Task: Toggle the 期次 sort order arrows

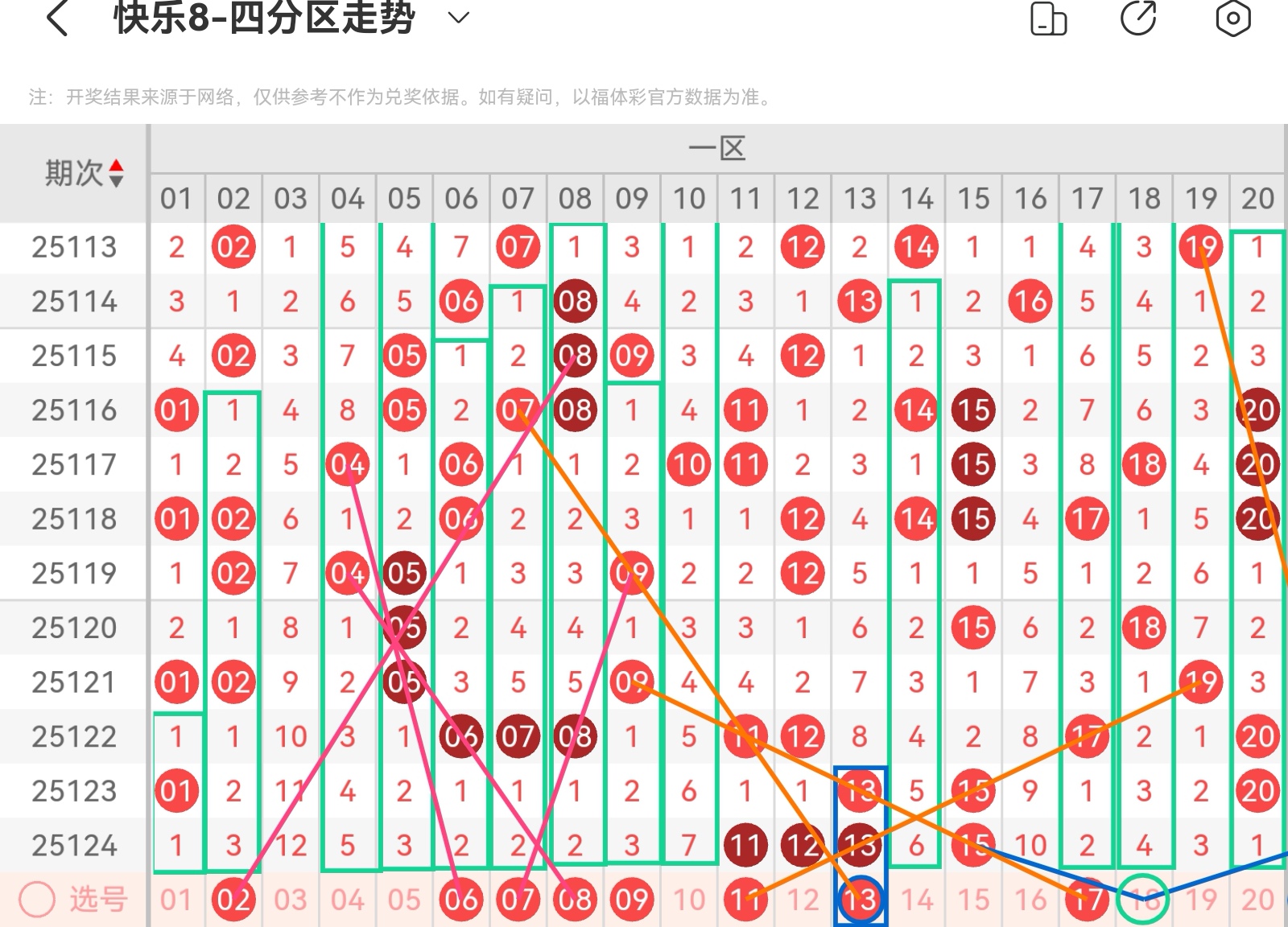Action: 116,173
